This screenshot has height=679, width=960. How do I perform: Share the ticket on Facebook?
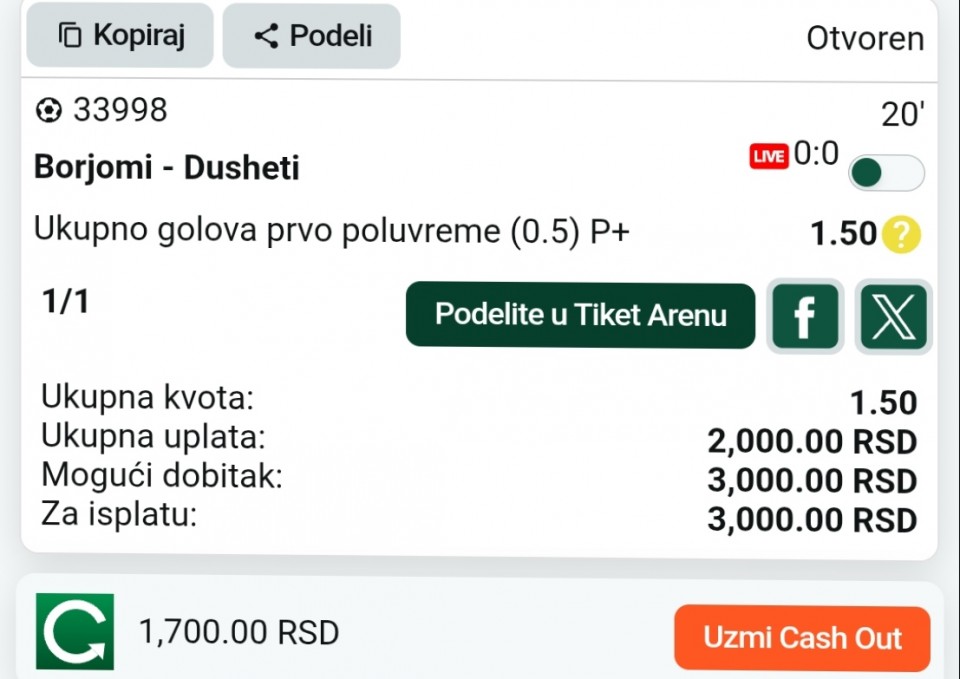pos(805,317)
